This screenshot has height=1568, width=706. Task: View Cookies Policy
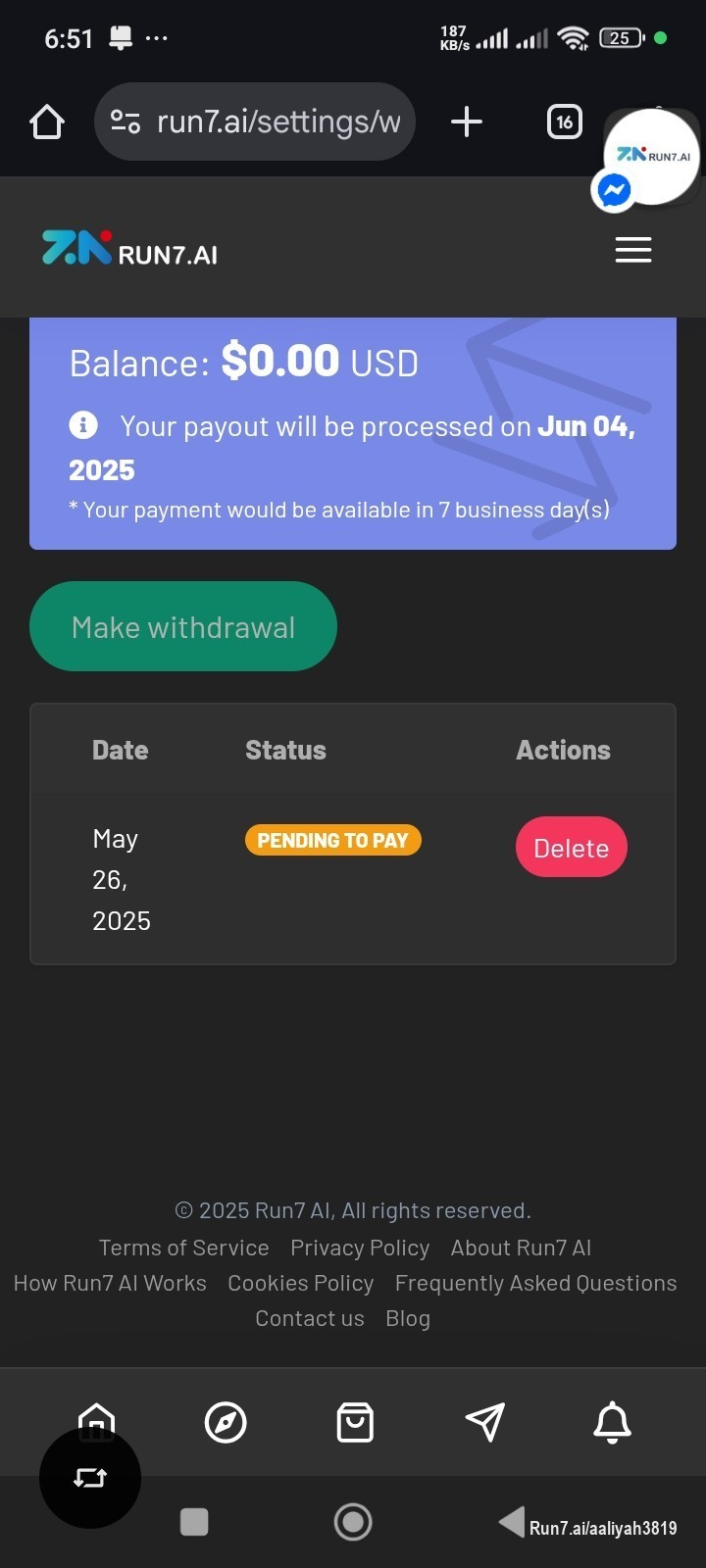(x=301, y=1283)
